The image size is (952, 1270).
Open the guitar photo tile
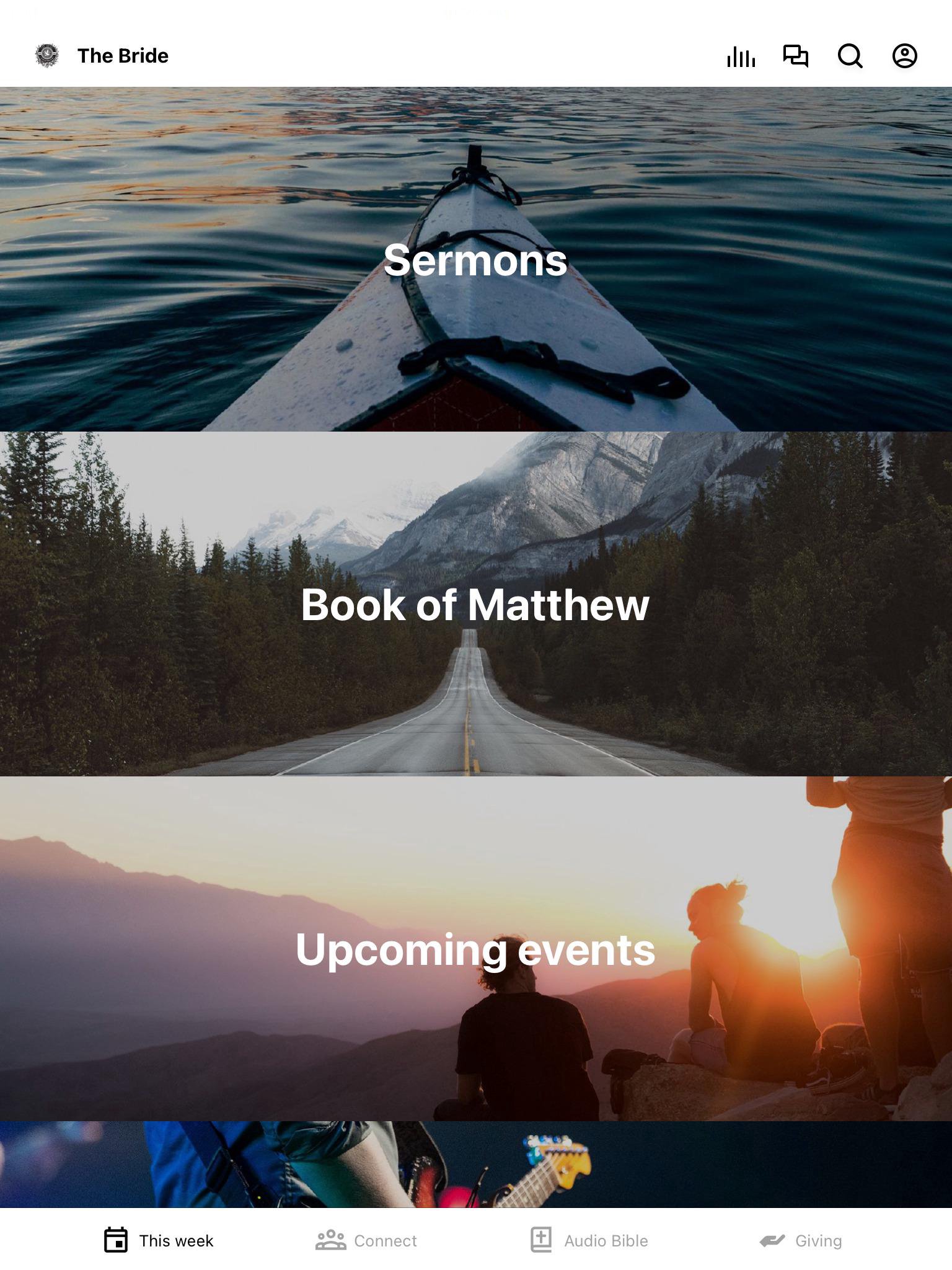point(475,1164)
